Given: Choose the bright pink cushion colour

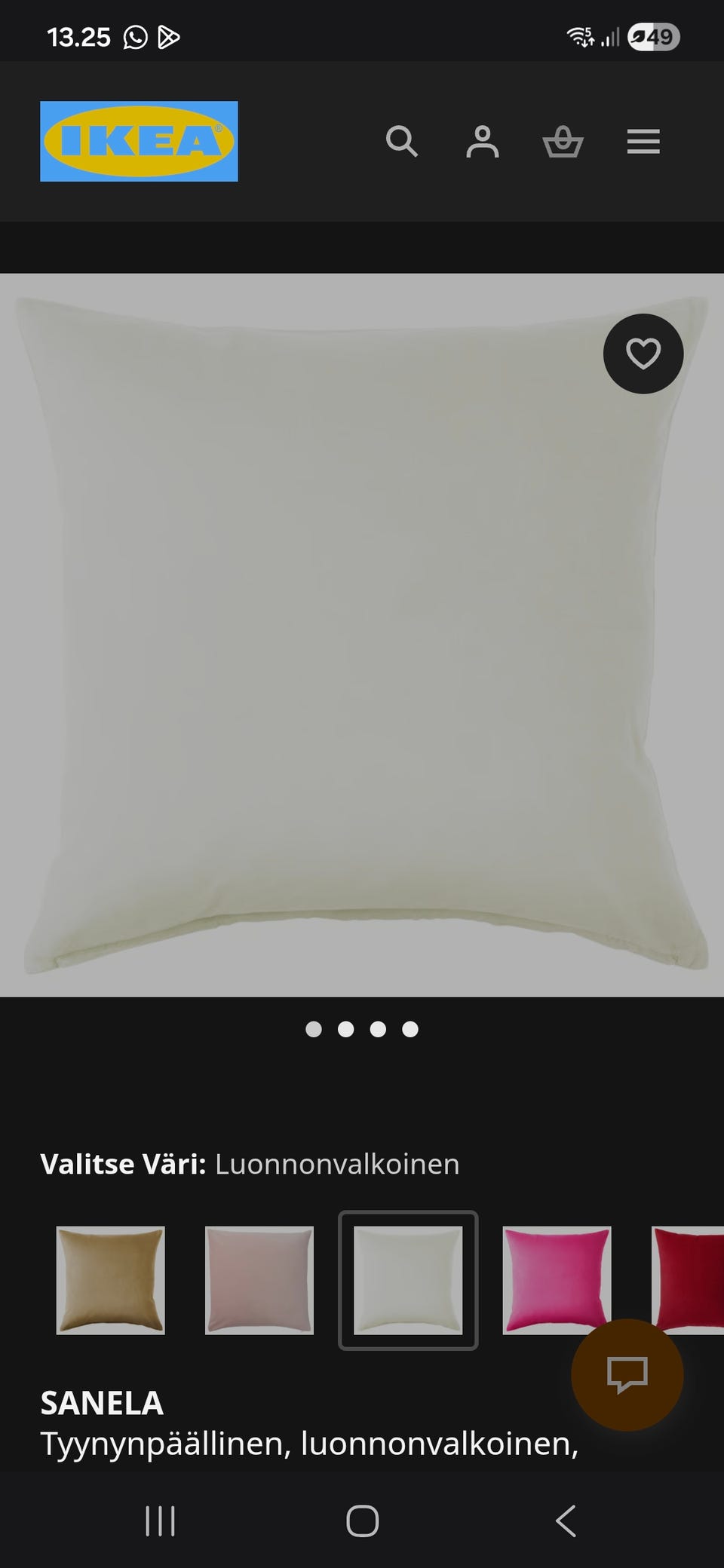Looking at the screenshot, I should (x=557, y=1280).
